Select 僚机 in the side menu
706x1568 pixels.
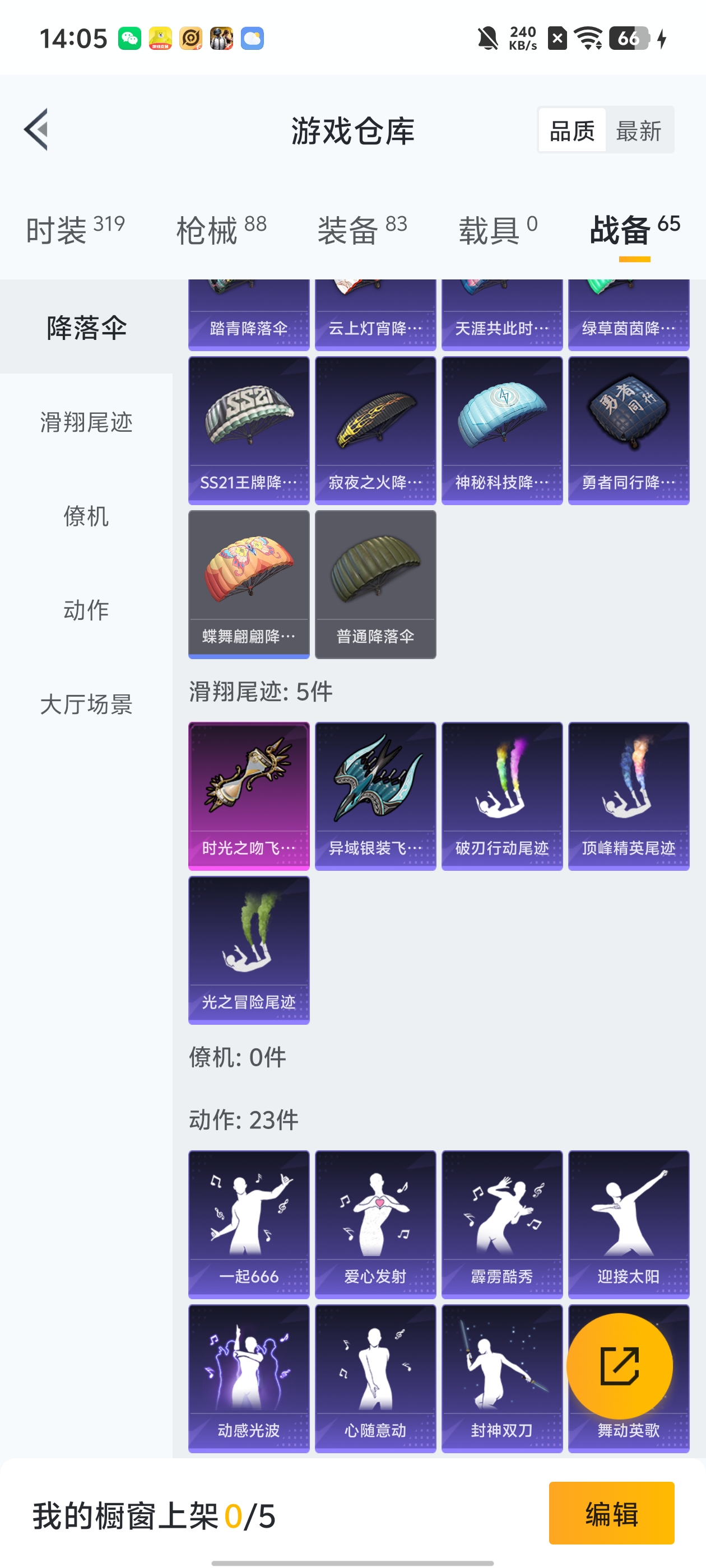click(86, 516)
